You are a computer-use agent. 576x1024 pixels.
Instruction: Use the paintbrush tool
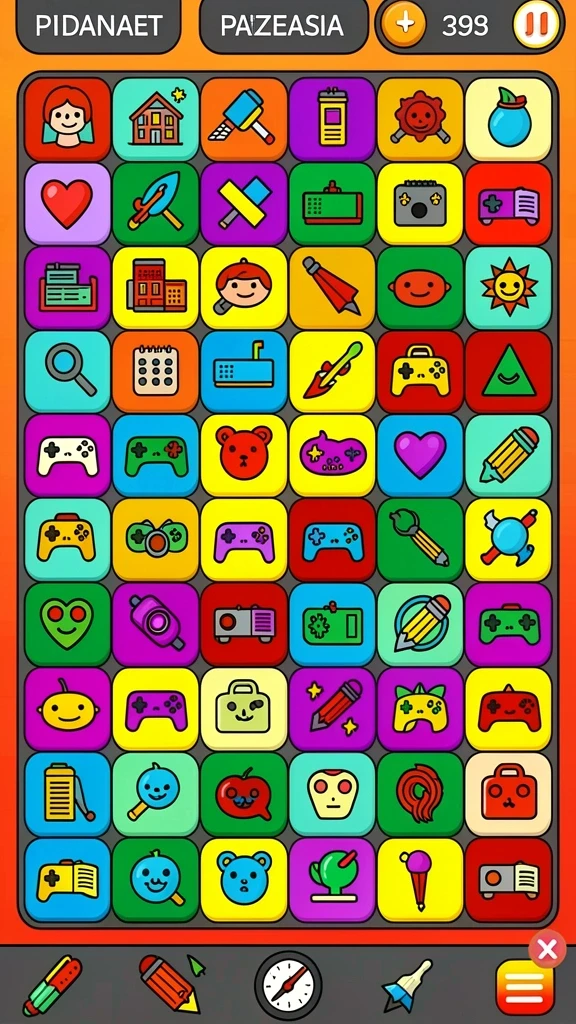coord(408,985)
